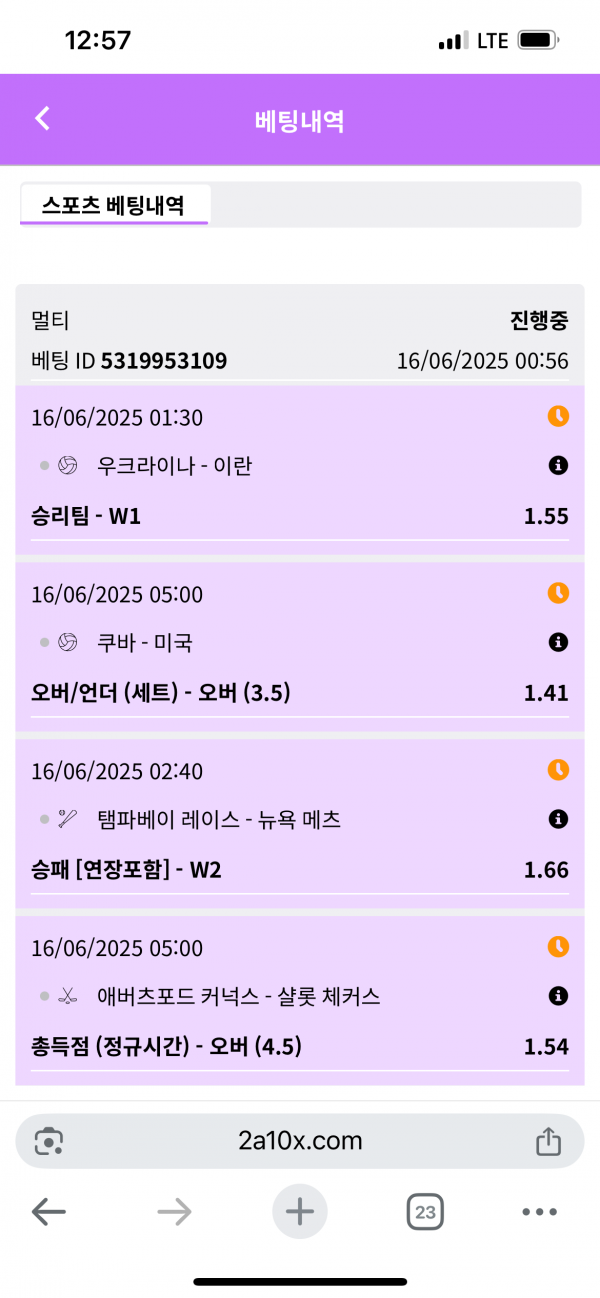
Task: Open a new browser tab
Action: pyautogui.click(x=299, y=1212)
